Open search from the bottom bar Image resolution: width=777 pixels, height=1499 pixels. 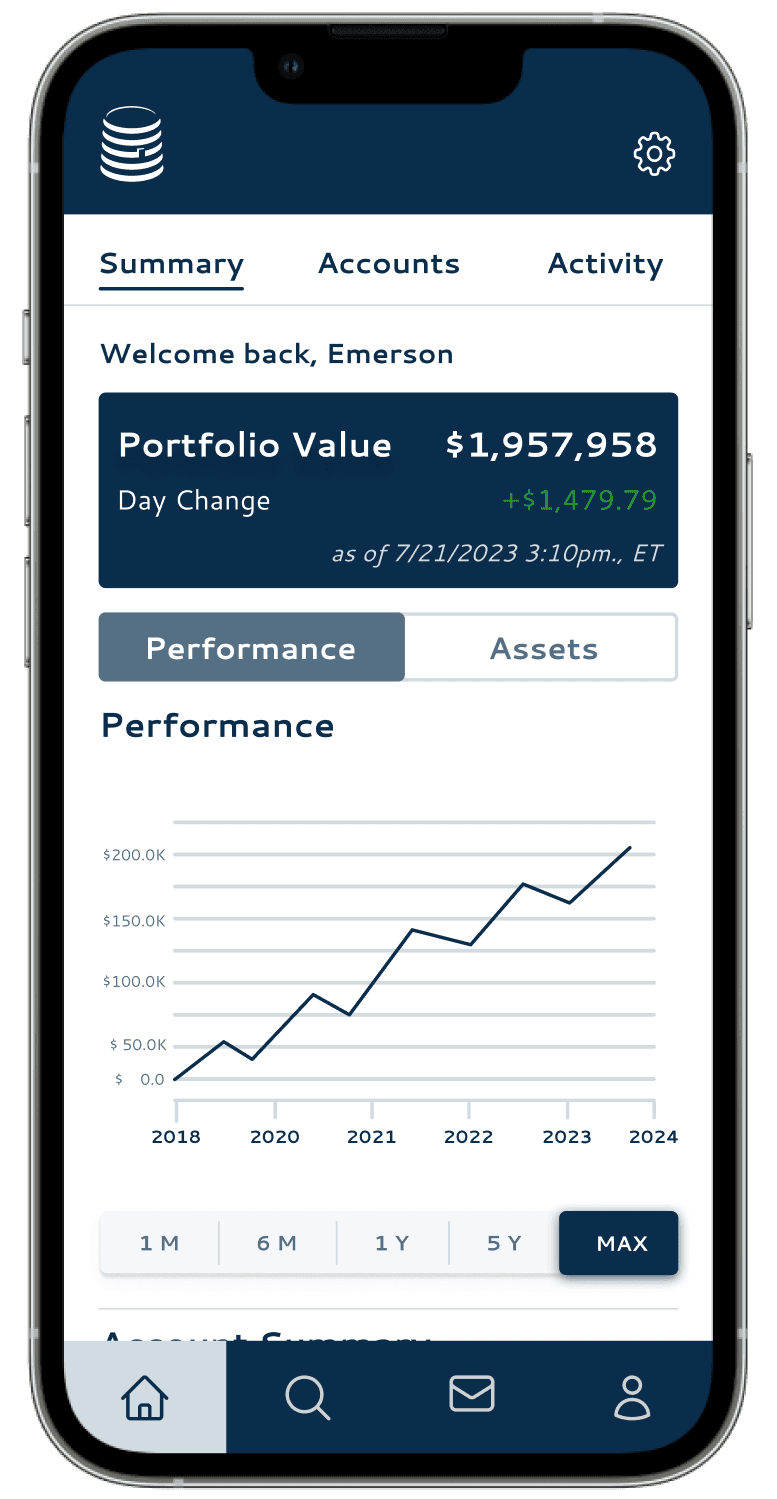(x=307, y=1397)
